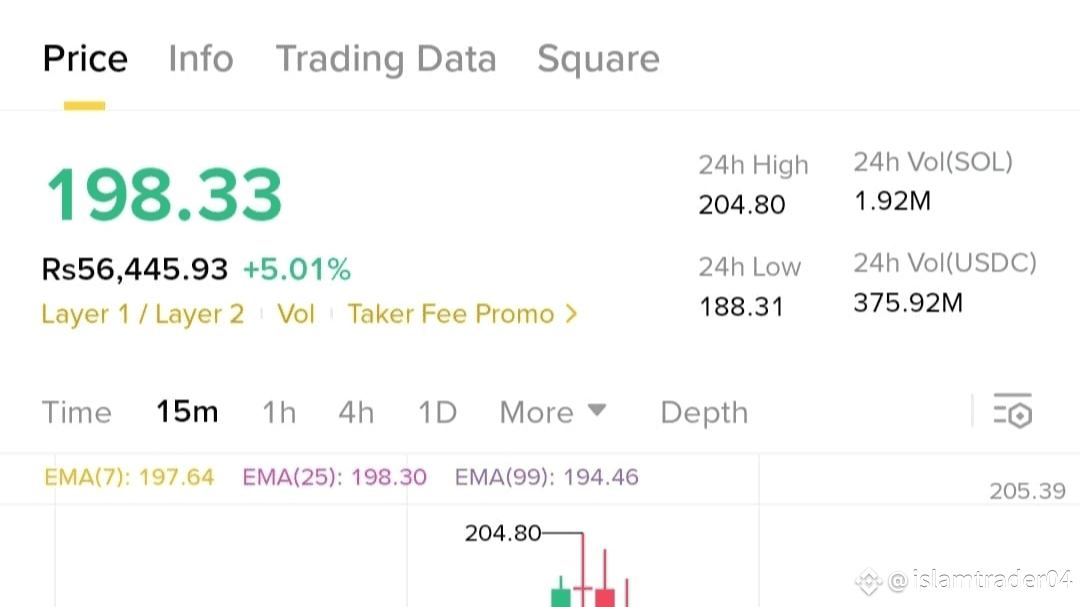This screenshot has width=1080, height=607.
Task: Switch chart to Time view
Action: (x=77, y=412)
